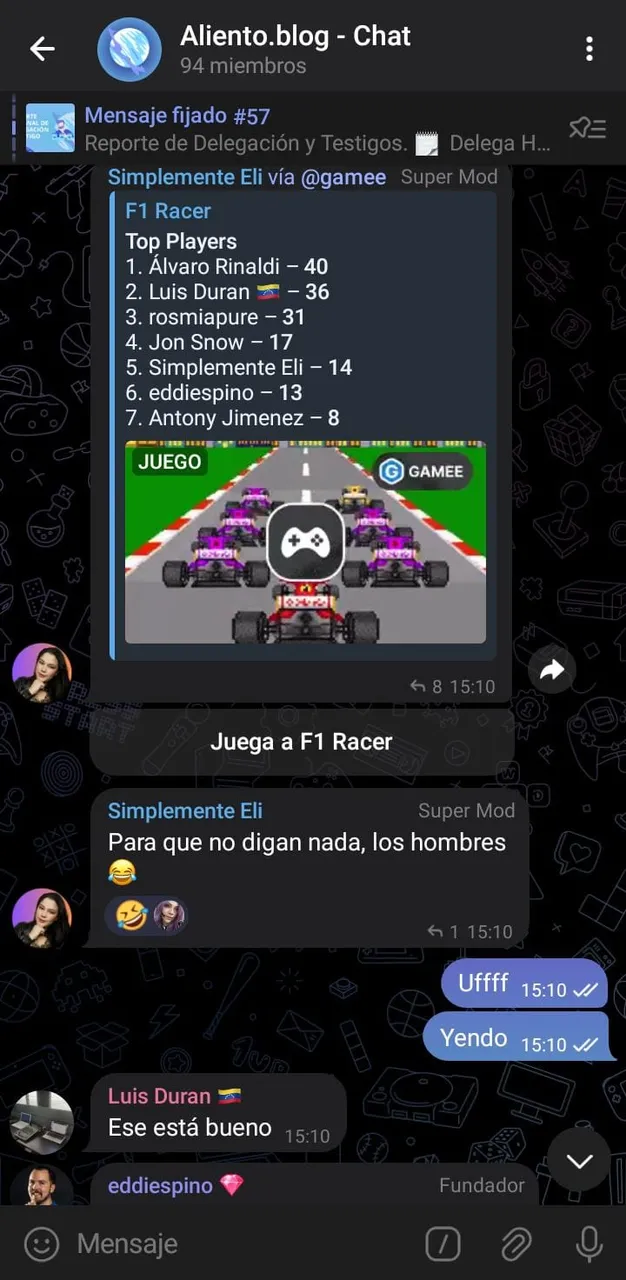
Task: Forward the F1 Racer game message
Action: [551, 671]
